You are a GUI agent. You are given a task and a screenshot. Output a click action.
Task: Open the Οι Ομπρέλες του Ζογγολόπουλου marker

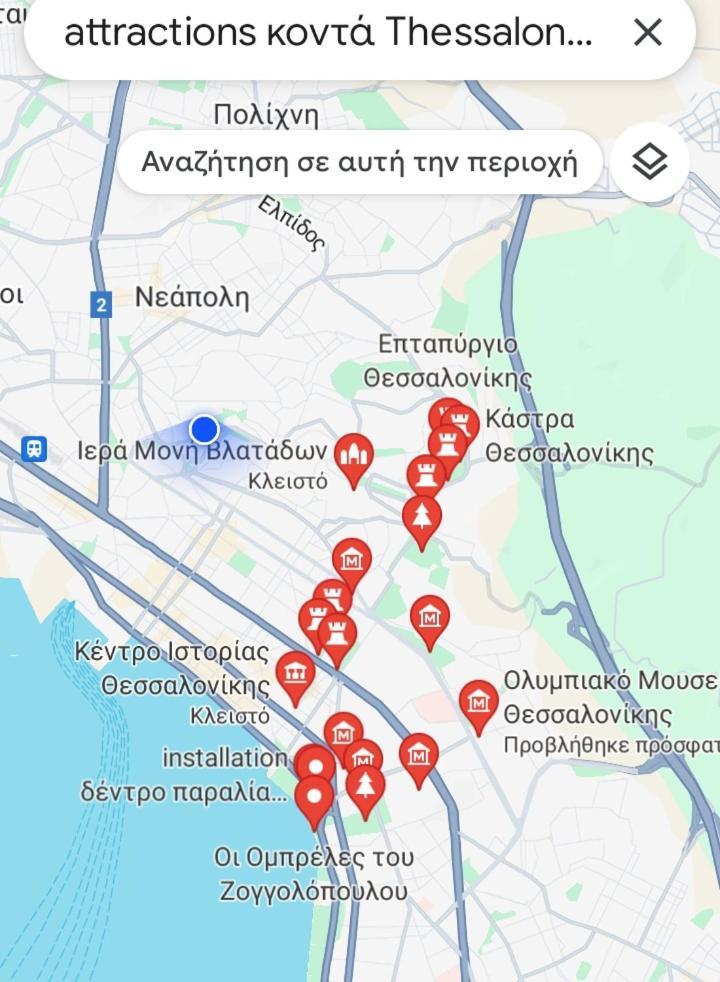[315, 799]
